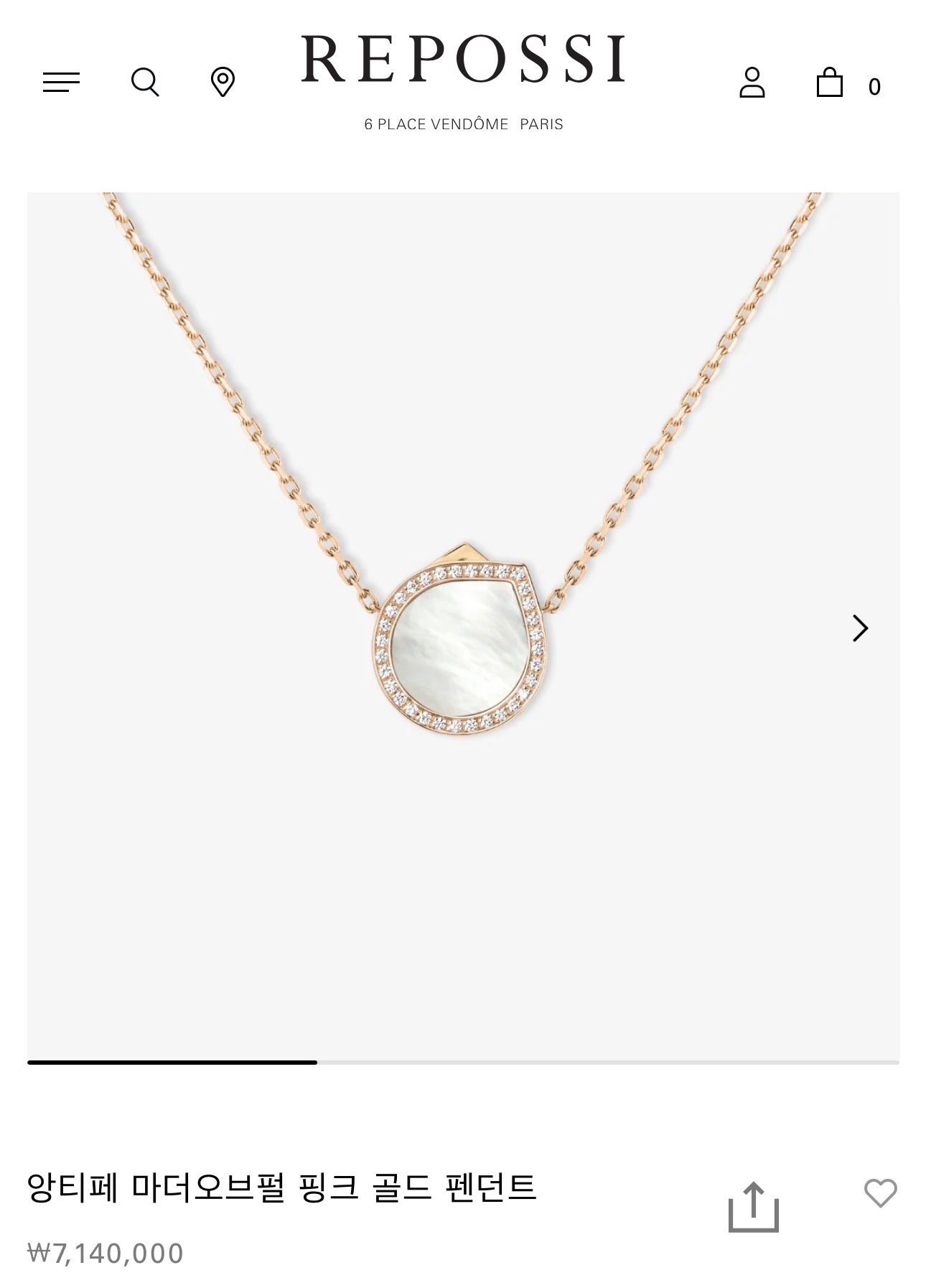Open the search icon

coord(145,82)
